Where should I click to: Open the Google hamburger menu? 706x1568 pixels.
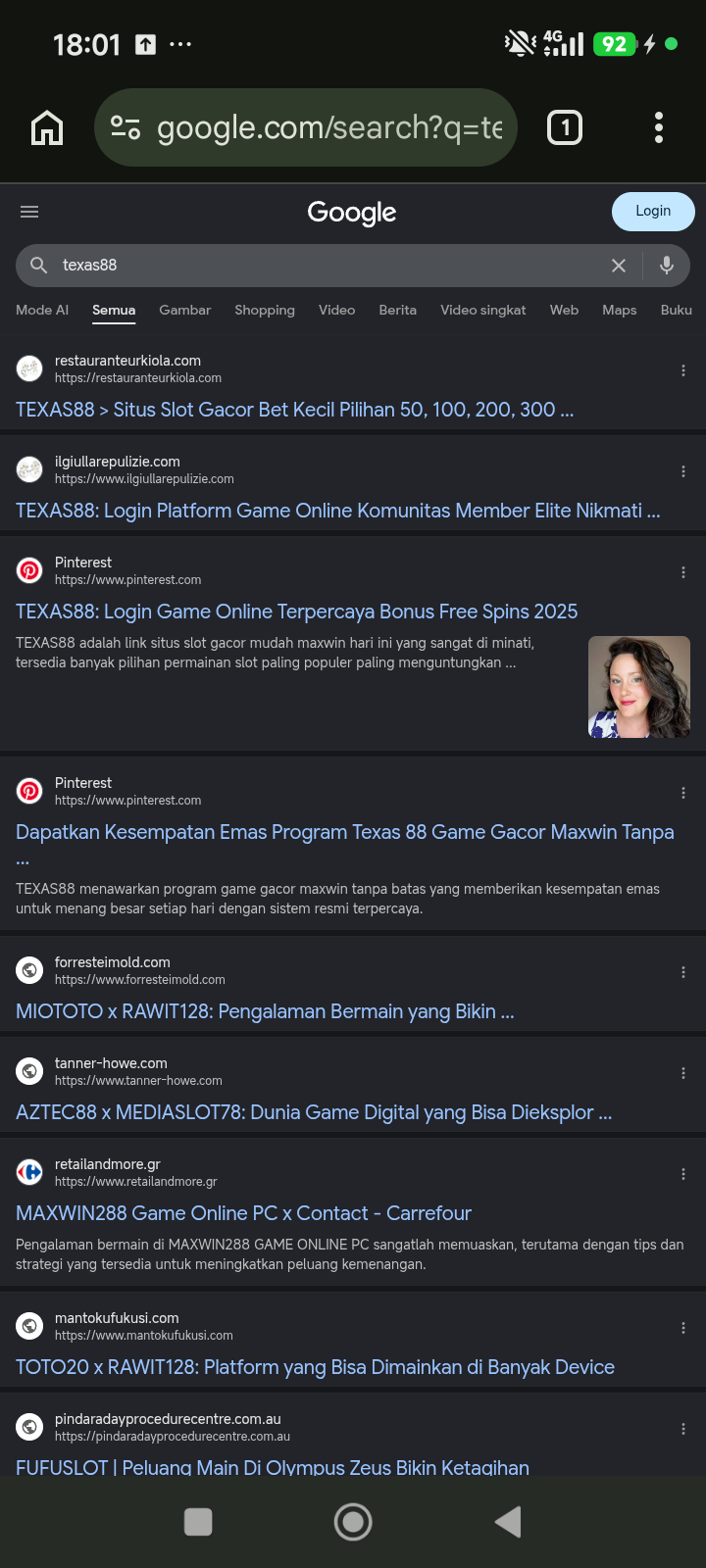coord(29,212)
